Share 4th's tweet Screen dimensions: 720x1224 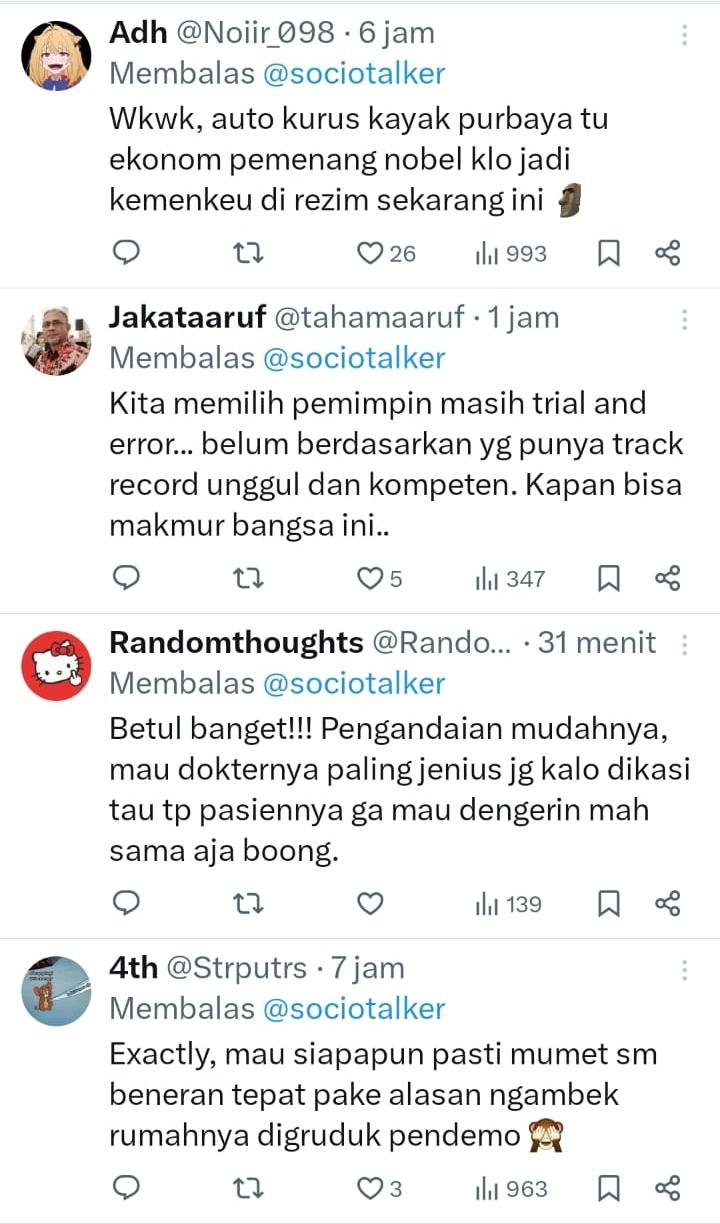click(667, 1188)
